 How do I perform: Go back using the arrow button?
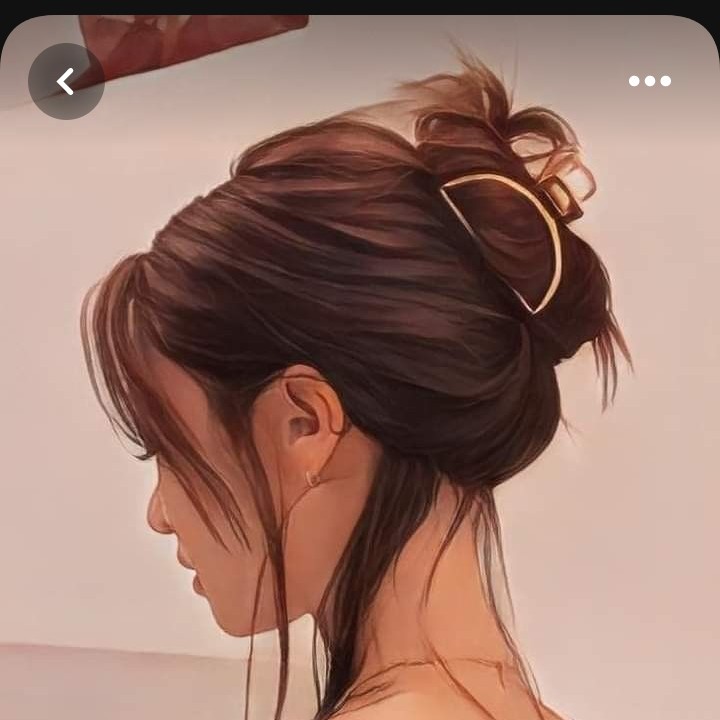pyautogui.click(x=66, y=81)
